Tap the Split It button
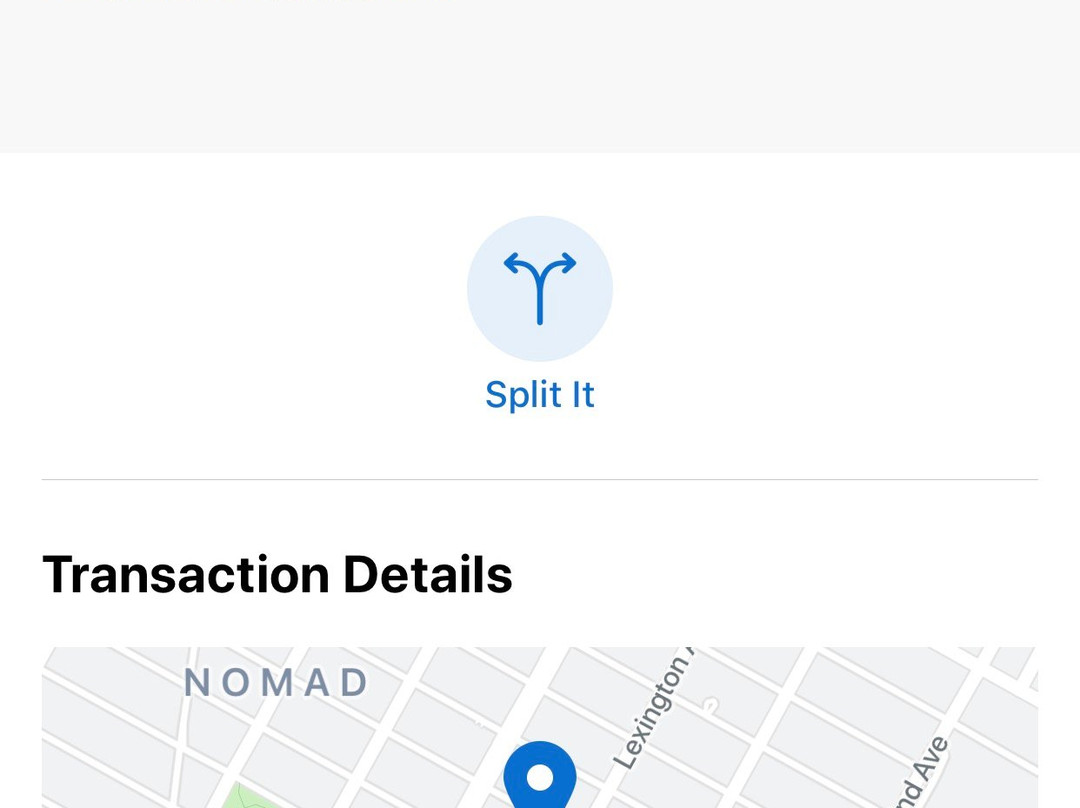This screenshot has height=808, width=1080. 540,290
